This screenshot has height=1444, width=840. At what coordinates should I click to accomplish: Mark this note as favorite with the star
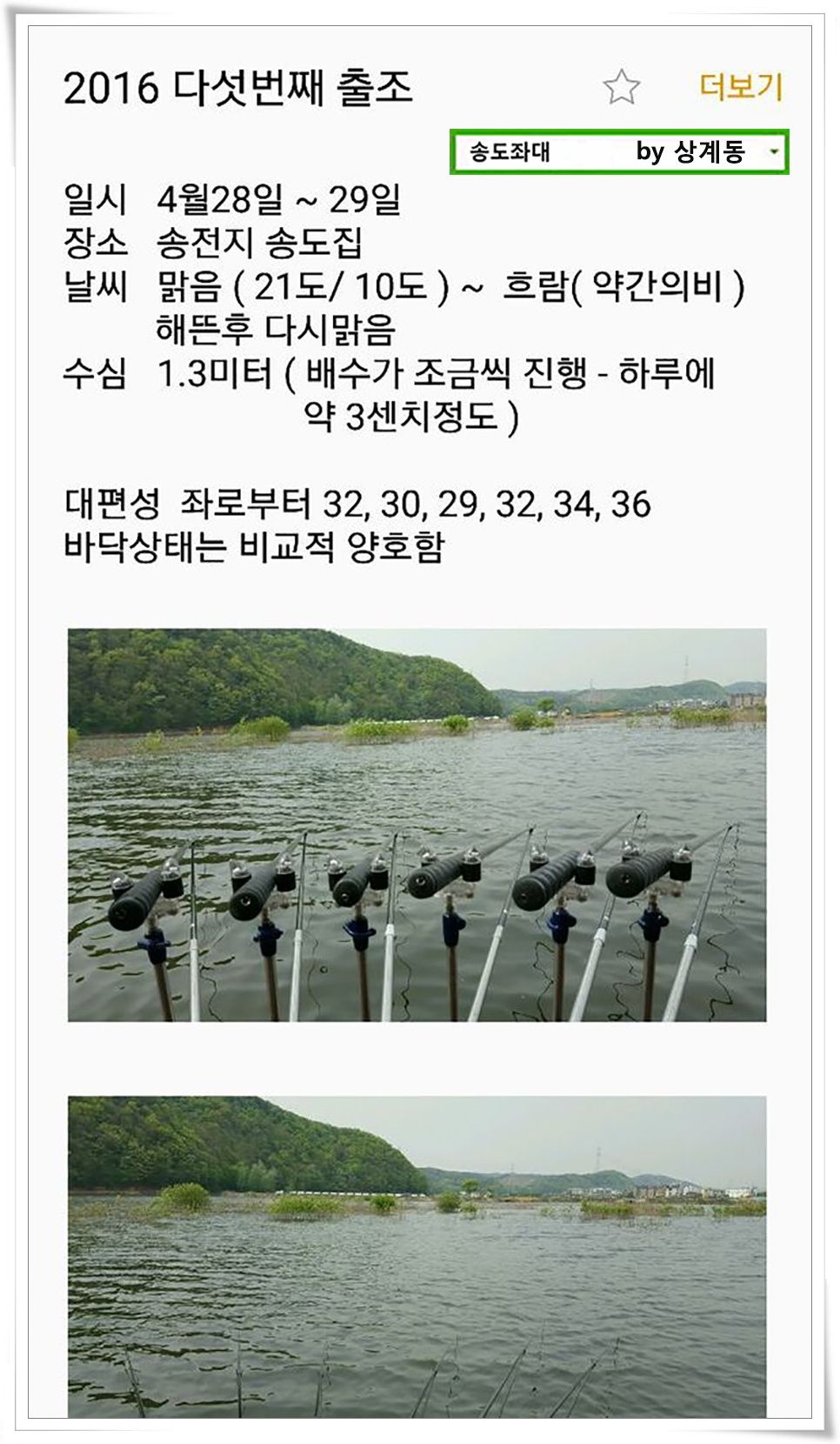tap(621, 87)
